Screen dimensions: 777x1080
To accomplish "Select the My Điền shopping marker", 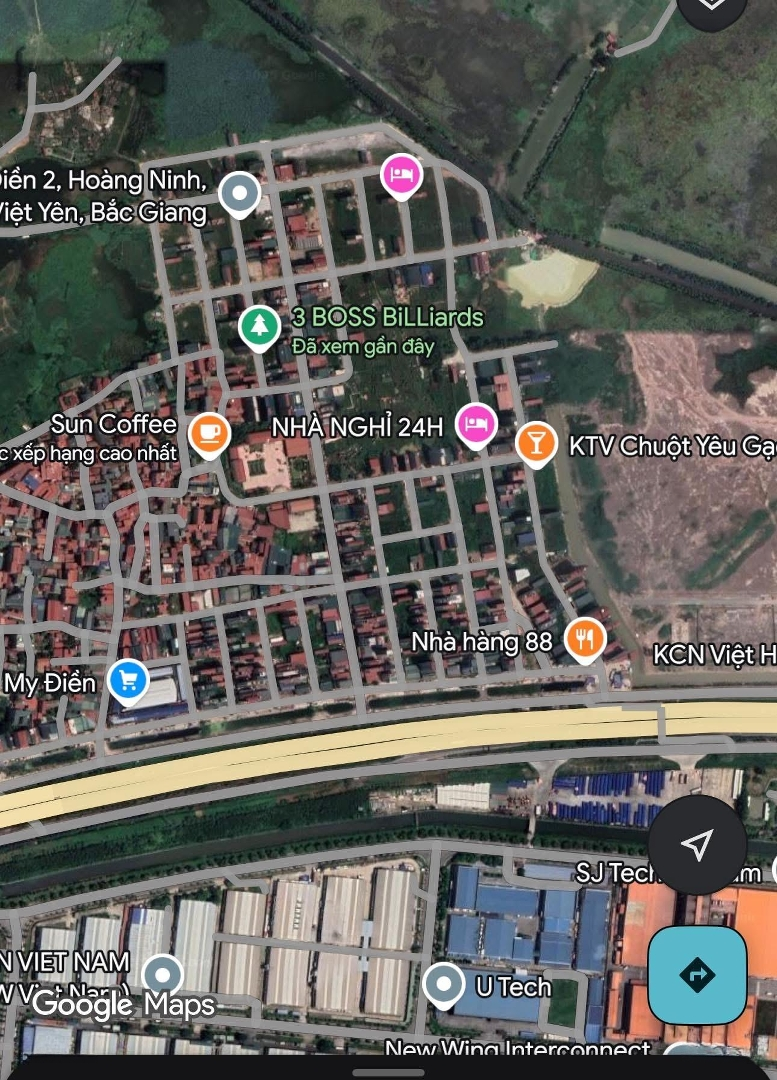I will [128, 681].
